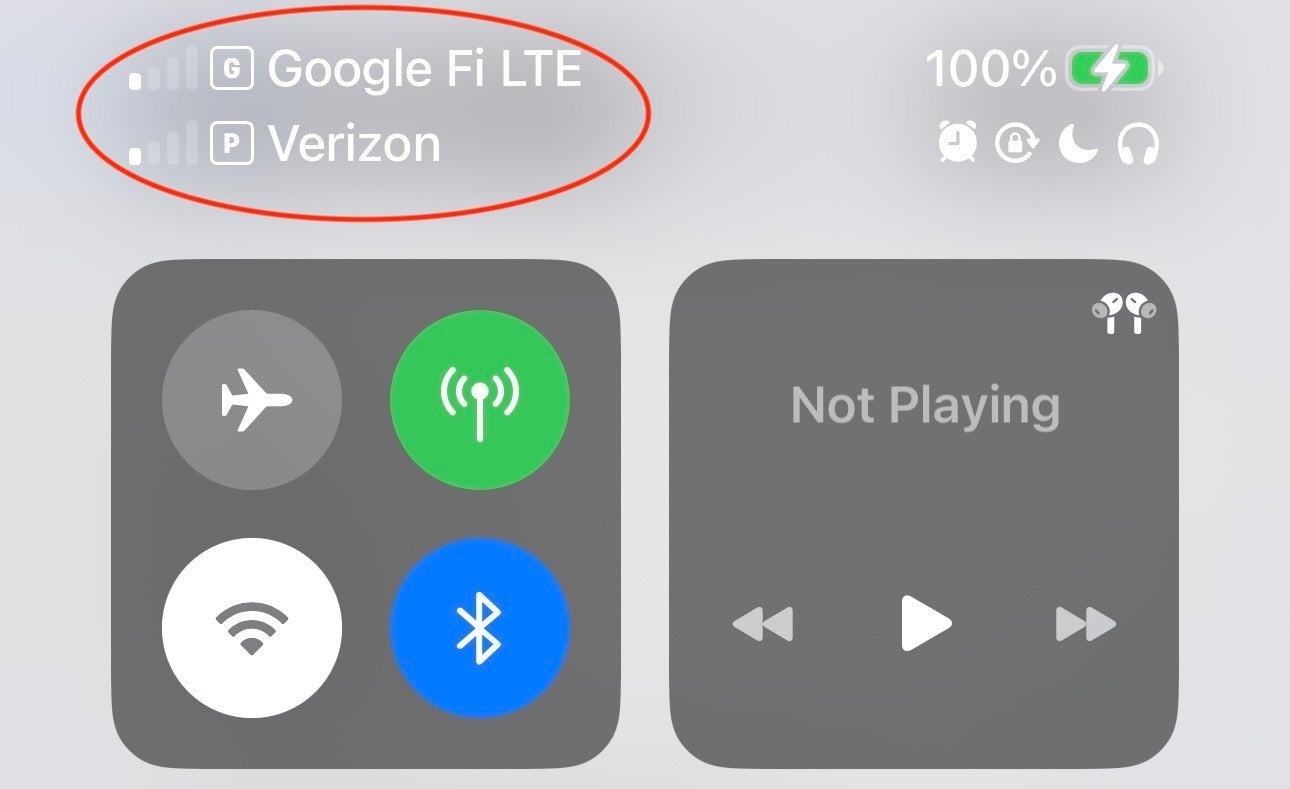
Task: Start playback with the play button
Action: click(925, 624)
